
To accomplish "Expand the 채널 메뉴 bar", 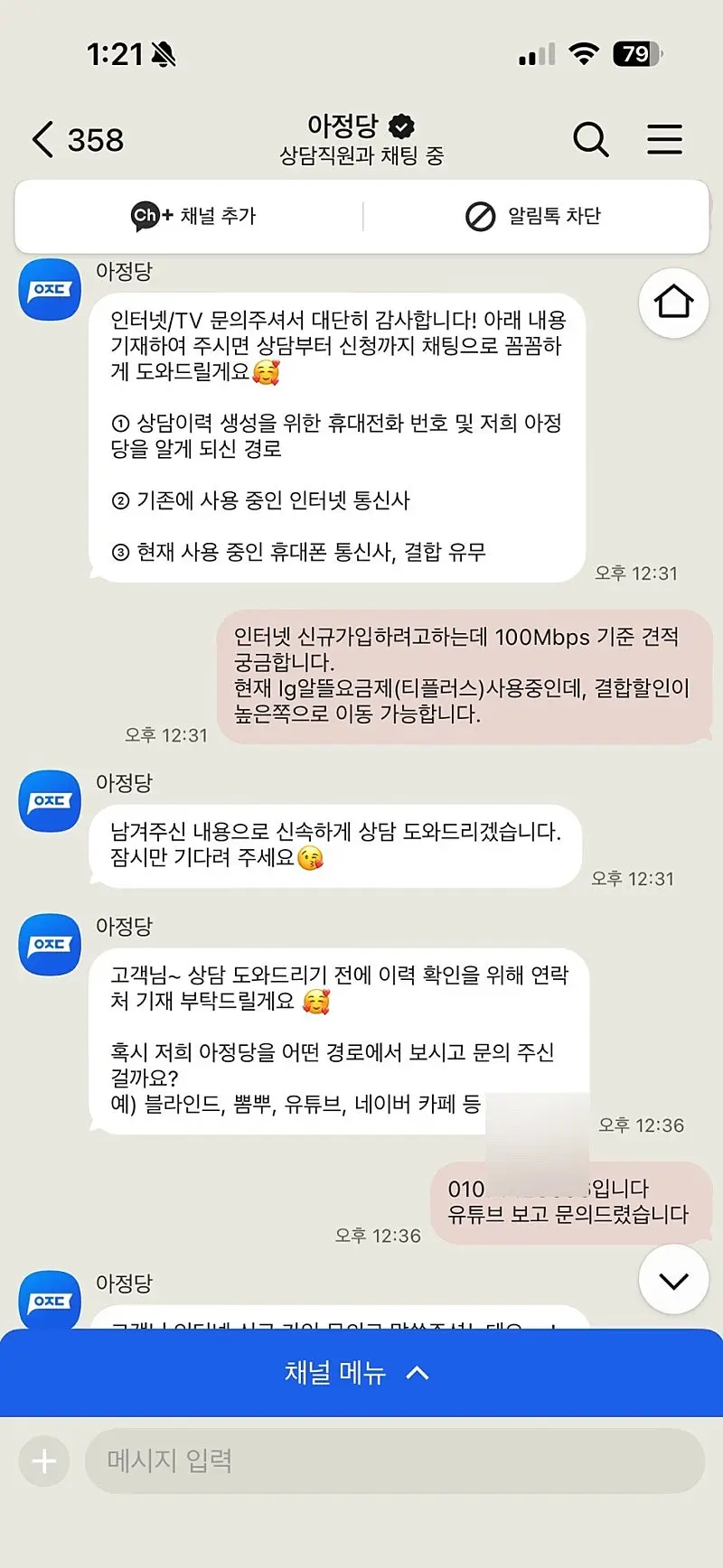I will 361,1373.
